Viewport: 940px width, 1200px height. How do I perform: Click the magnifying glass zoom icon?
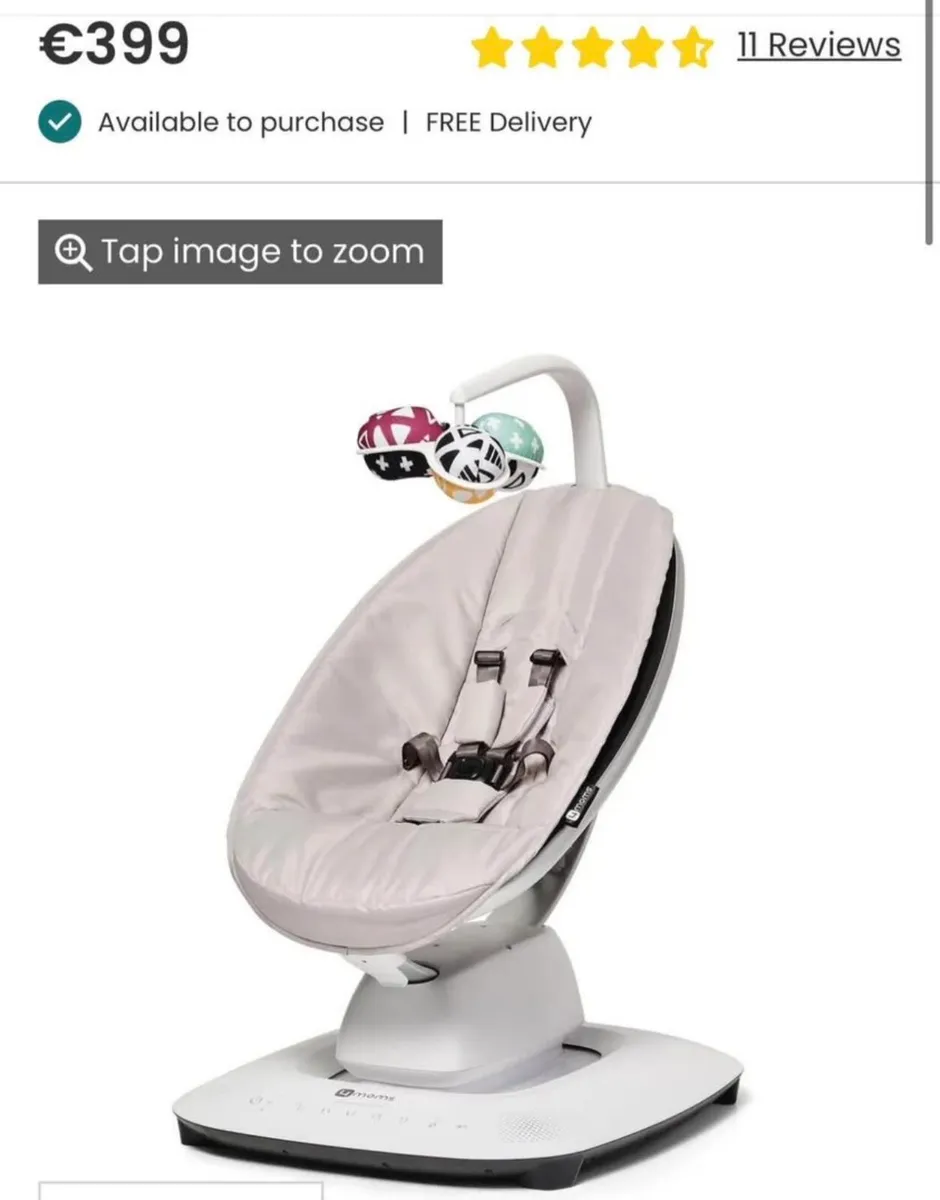72,251
